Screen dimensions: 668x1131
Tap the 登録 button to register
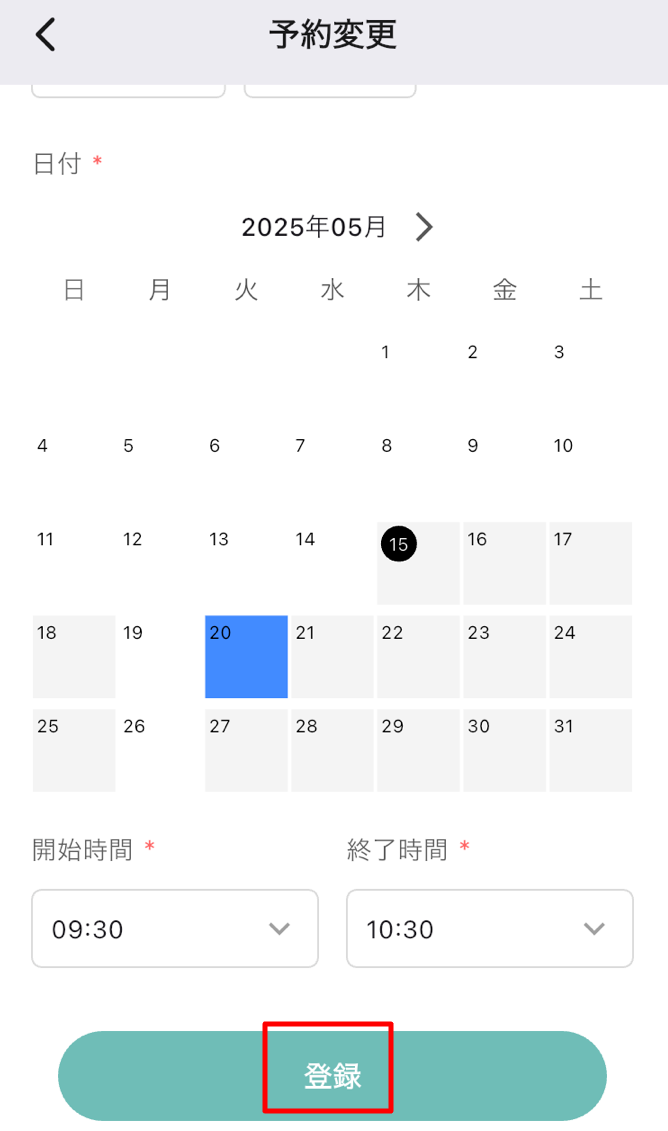(x=332, y=1076)
